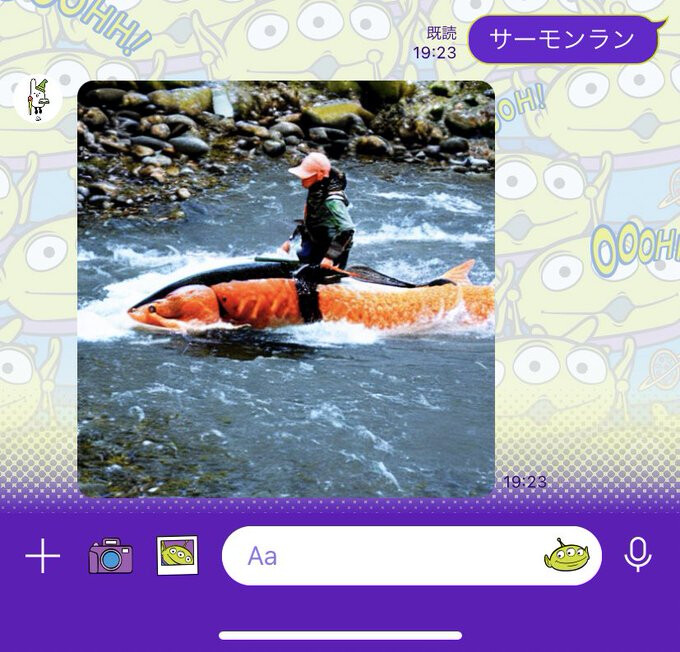This screenshot has width=680, height=652.
Task: Open the camera to take a photo
Action: tap(110, 556)
